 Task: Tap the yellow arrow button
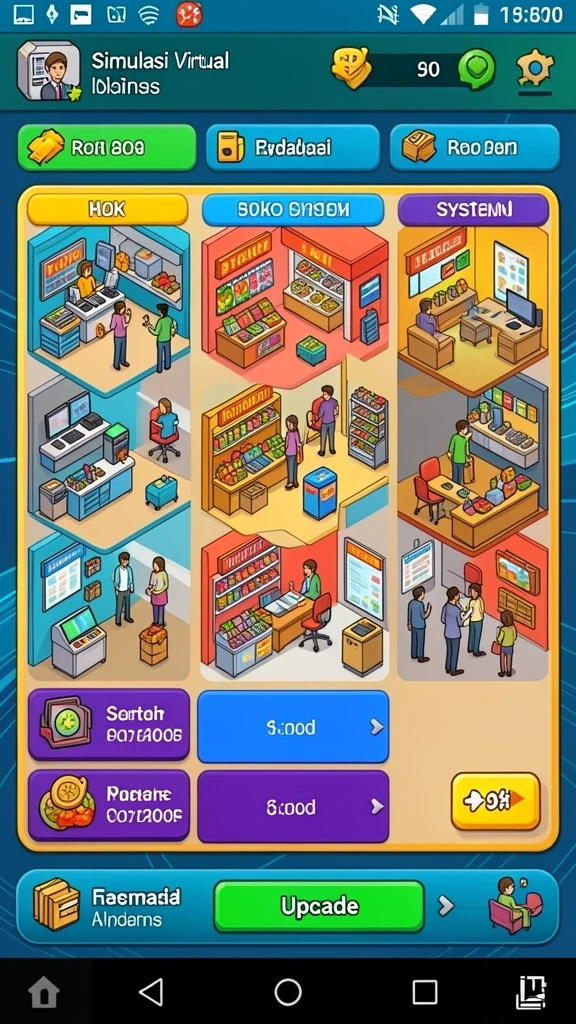point(496,801)
